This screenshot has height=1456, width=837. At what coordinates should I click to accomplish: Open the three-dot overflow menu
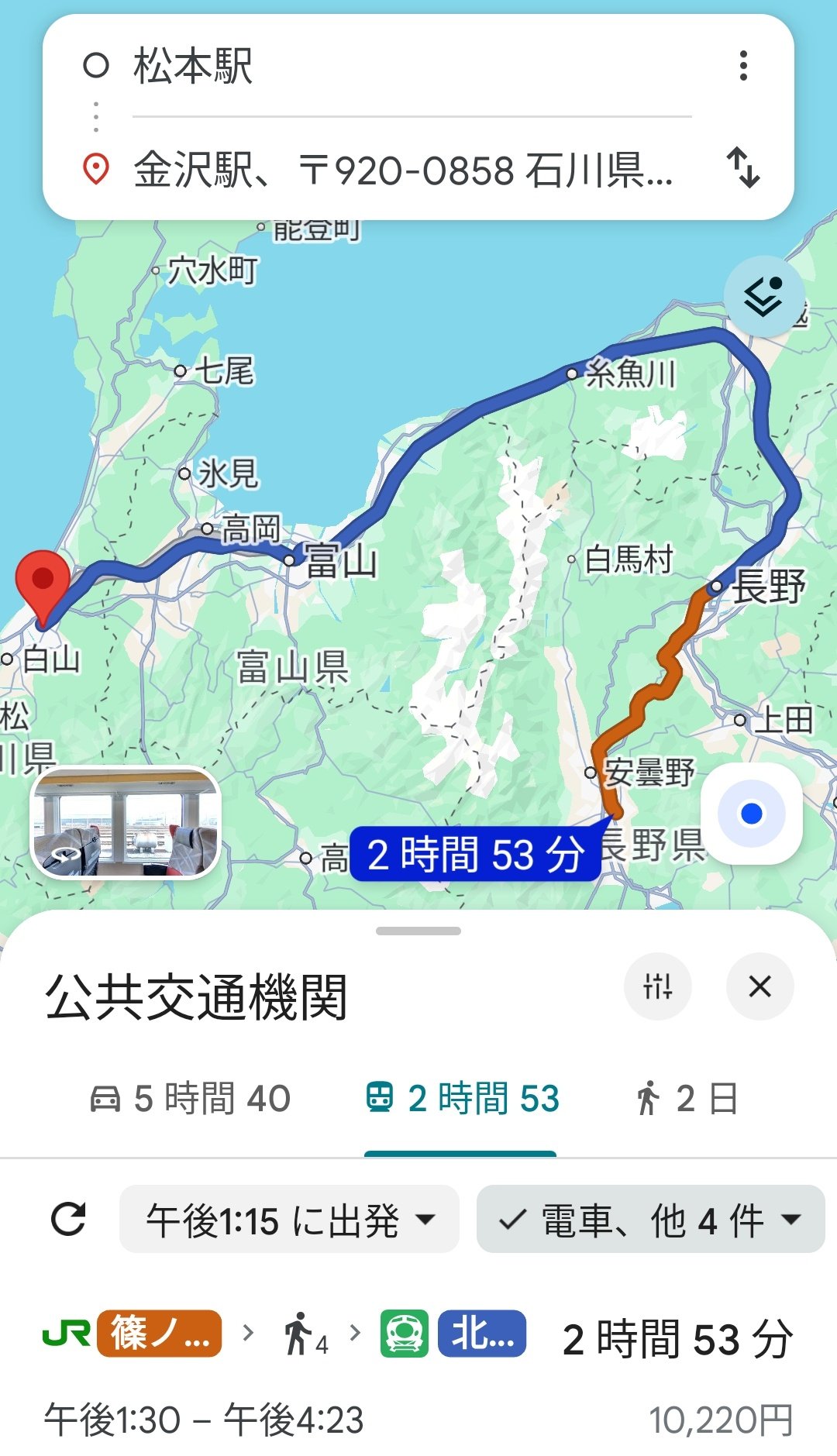point(743,66)
